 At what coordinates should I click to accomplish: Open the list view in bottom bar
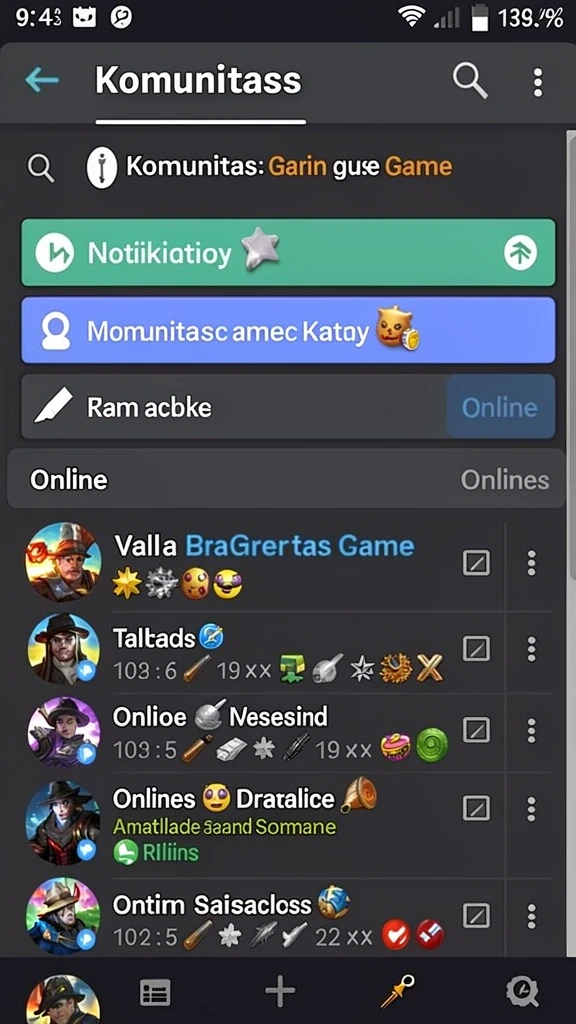155,994
